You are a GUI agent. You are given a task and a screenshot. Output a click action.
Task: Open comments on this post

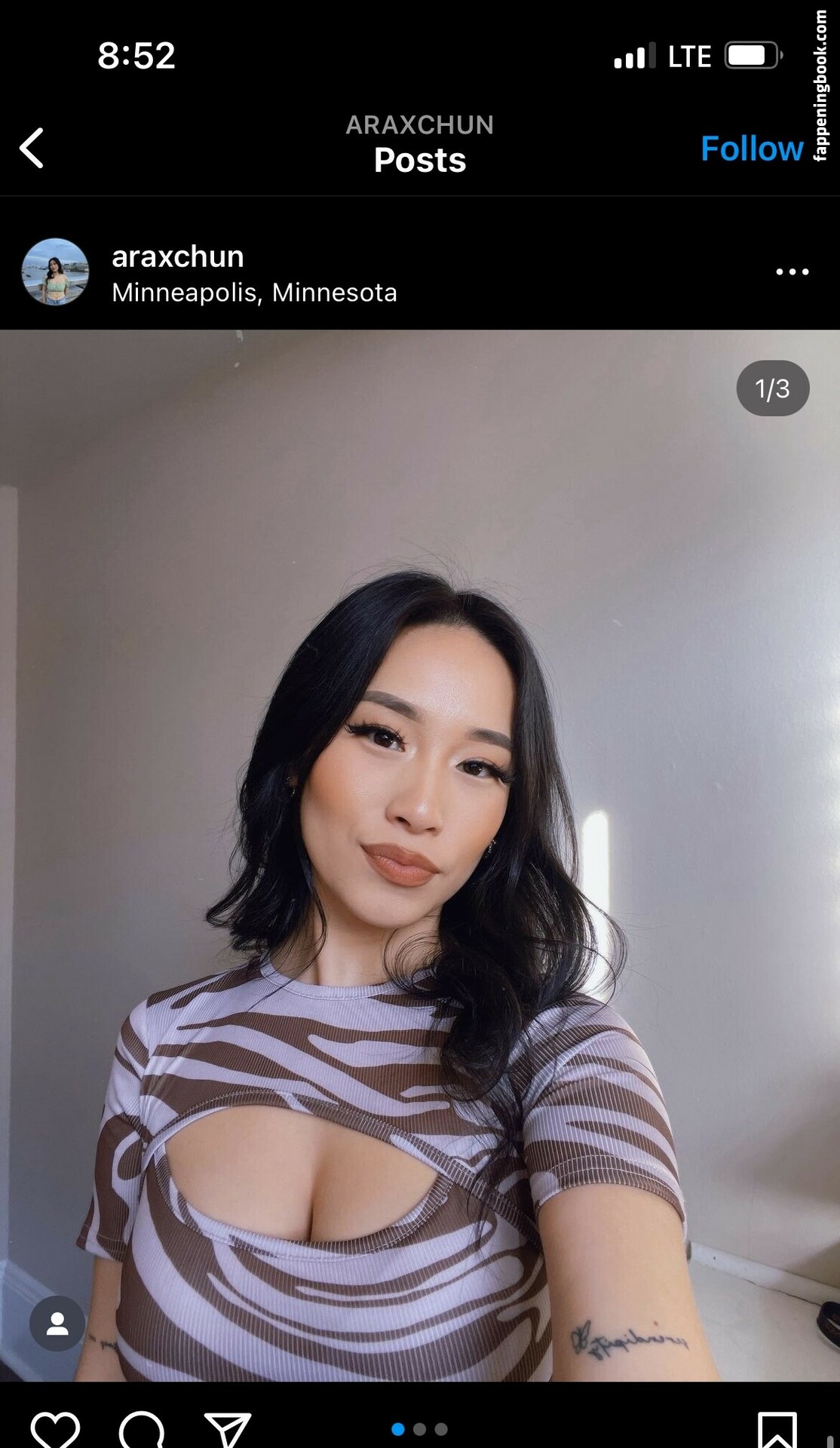click(x=142, y=1427)
